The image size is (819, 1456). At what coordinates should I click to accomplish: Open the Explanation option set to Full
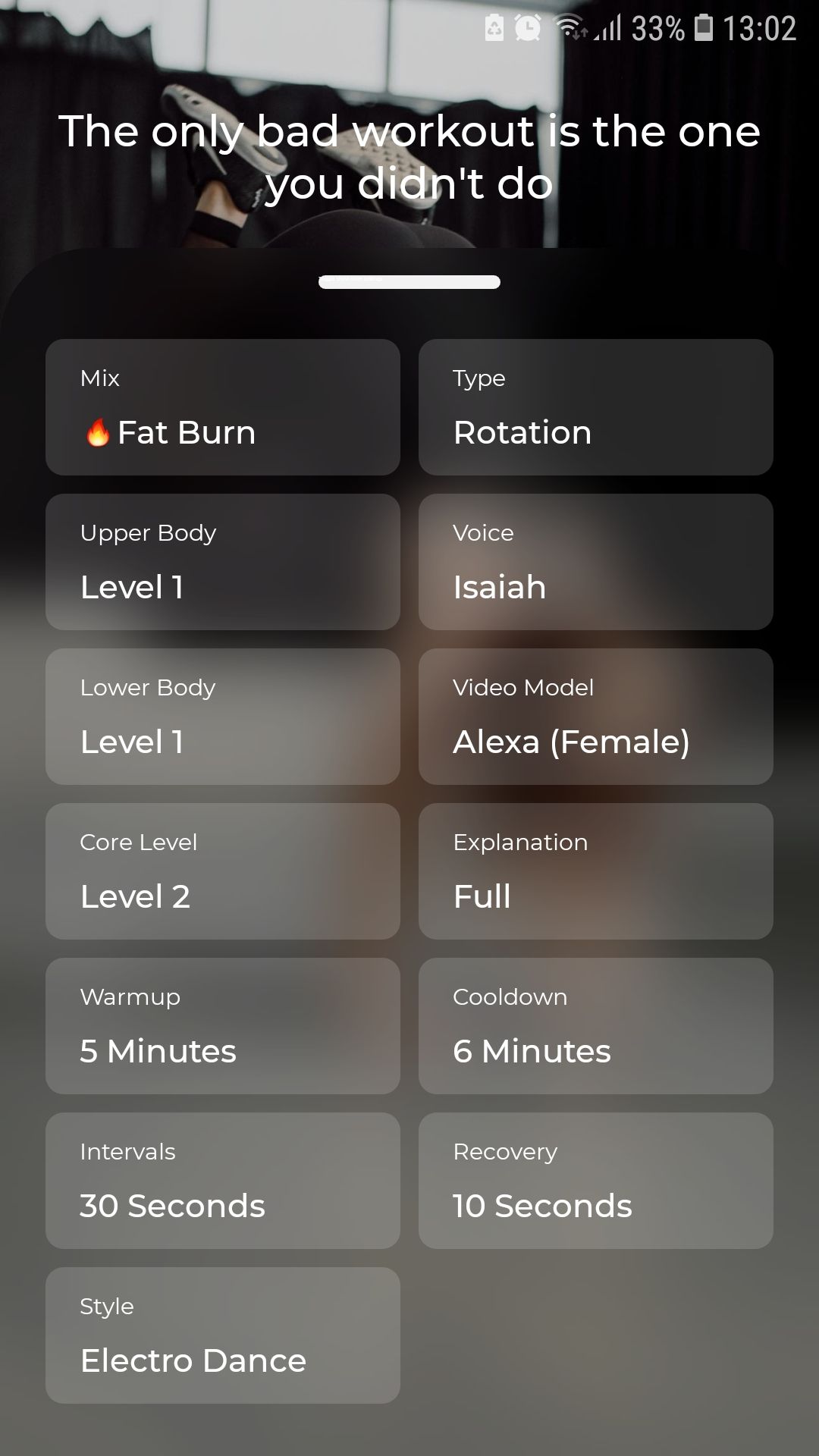coord(596,871)
